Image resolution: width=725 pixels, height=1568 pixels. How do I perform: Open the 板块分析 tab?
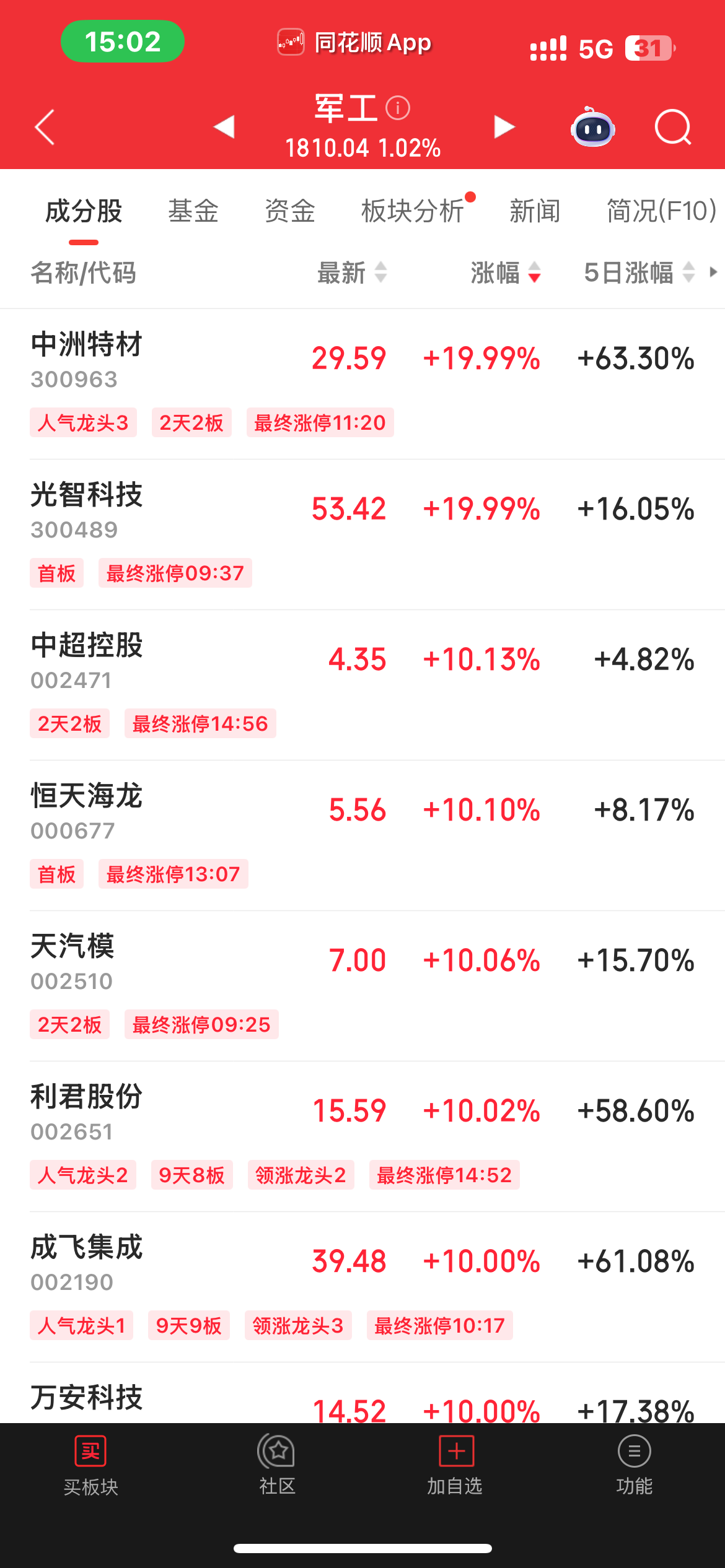(x=413, y=211)
